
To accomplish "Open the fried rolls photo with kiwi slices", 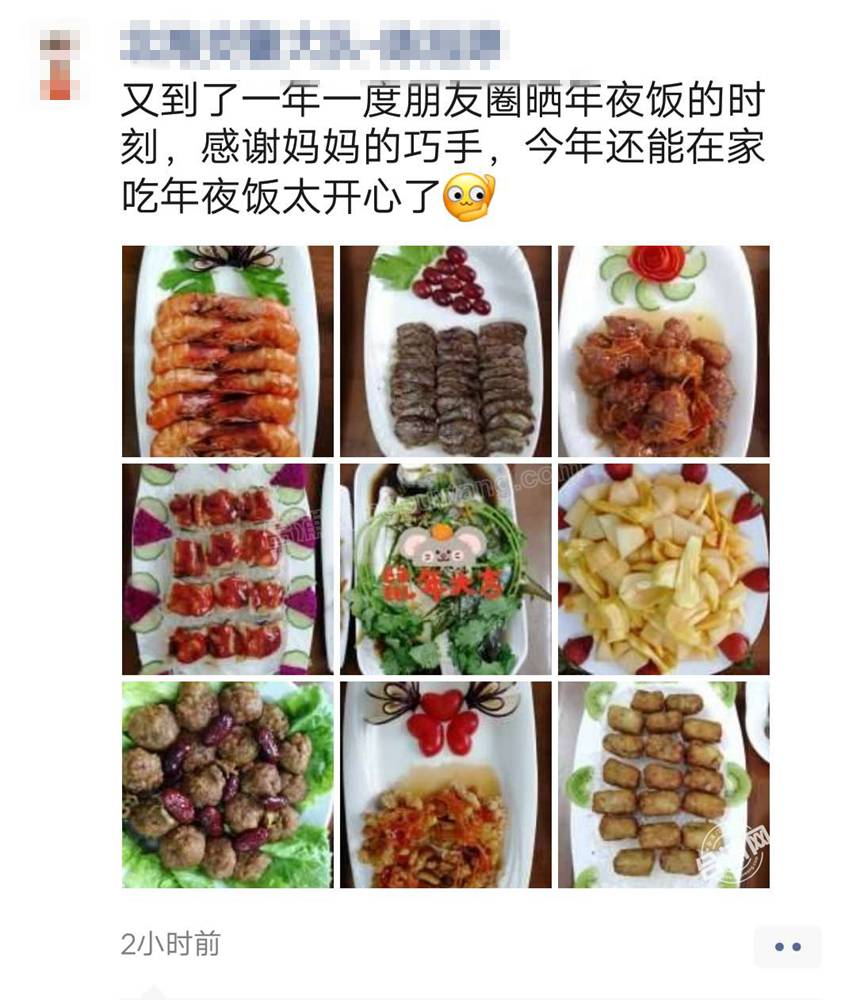I will point(663,785).
